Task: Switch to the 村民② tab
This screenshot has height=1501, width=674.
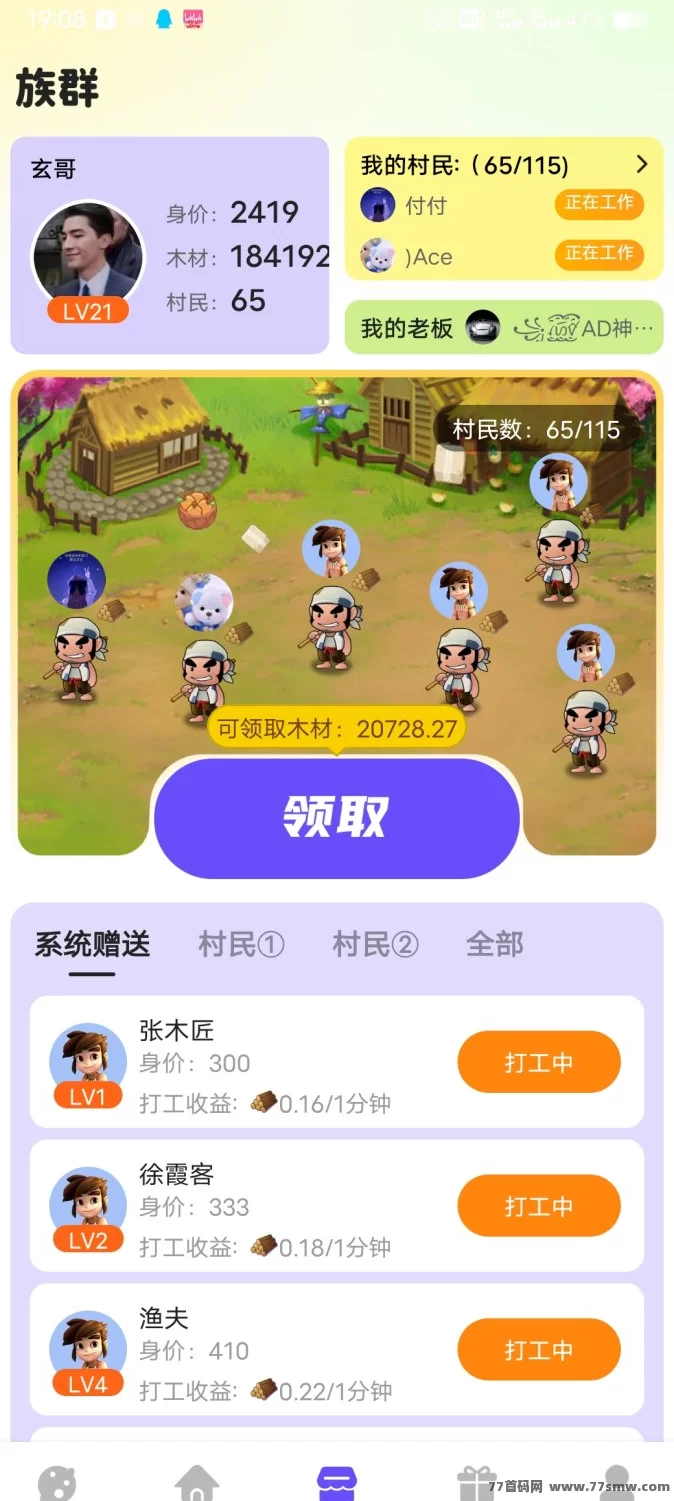Action: [x=375, y=944]
